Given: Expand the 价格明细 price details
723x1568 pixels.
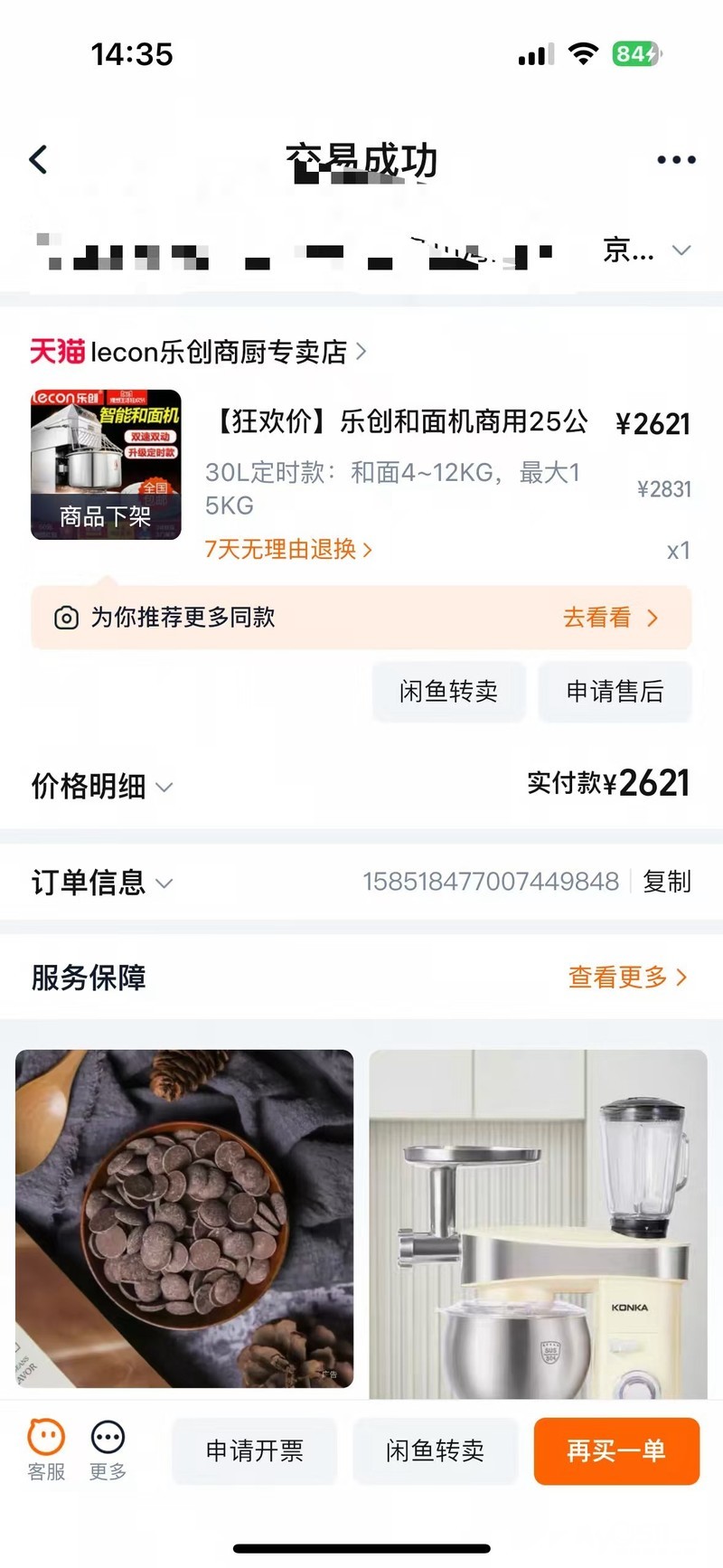Looking at the screenshot, I should [101, 786].
